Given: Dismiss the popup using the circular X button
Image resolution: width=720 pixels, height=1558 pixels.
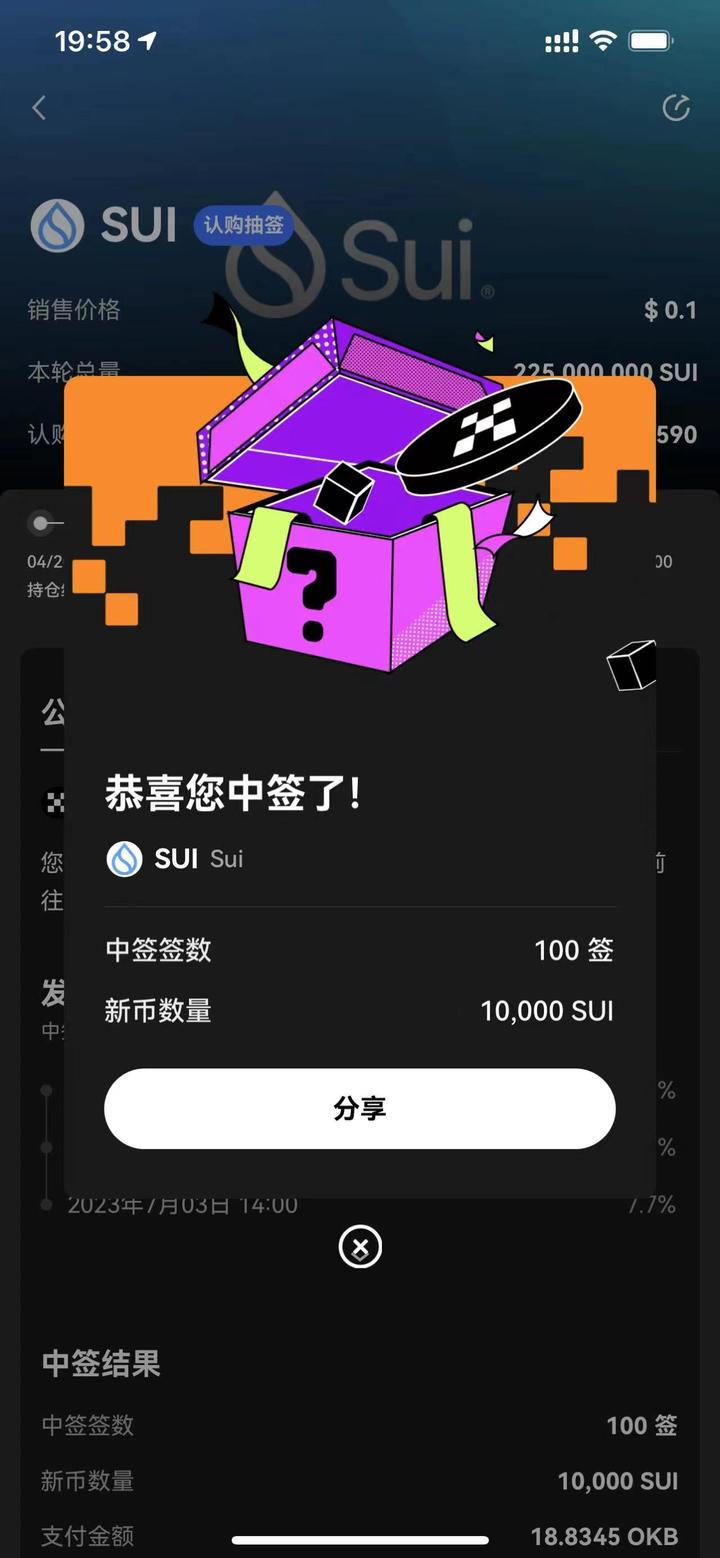Looking at the screenshot, I should (360, 1247).
